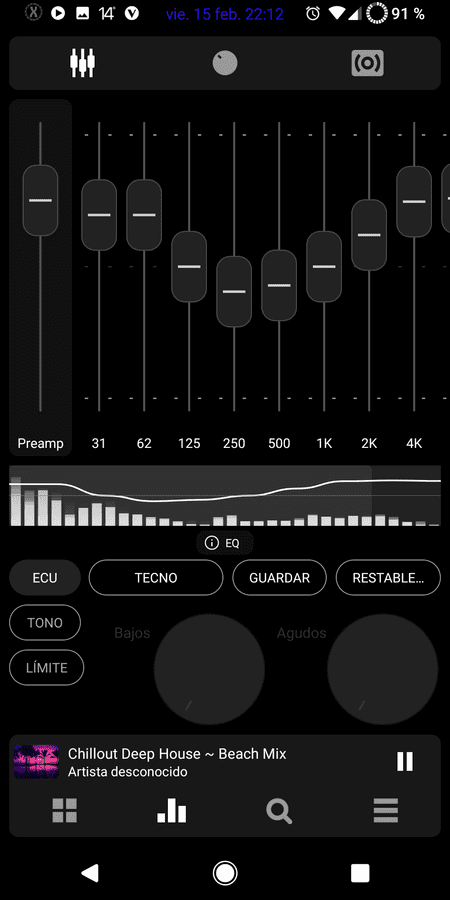
Task: Enable the TONO button
Action: tap(45, 623)
